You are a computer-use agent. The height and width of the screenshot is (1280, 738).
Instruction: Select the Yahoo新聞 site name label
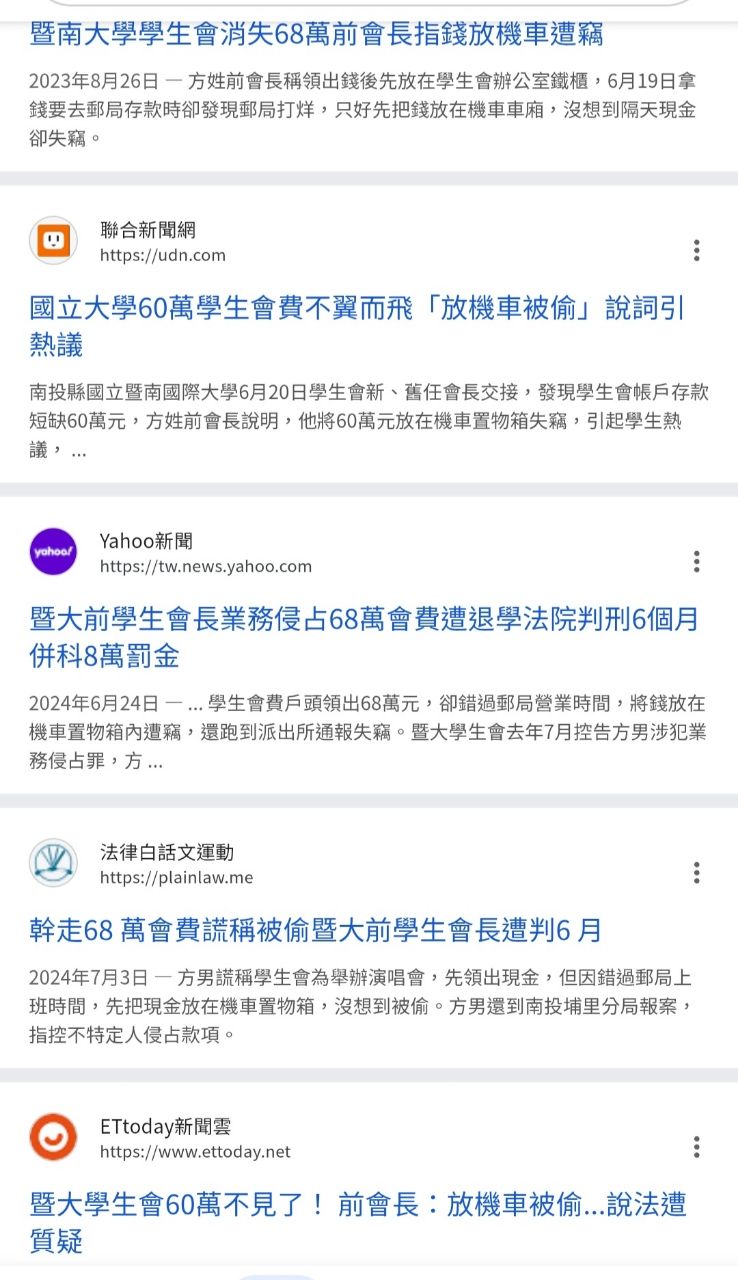click(140, 541)
